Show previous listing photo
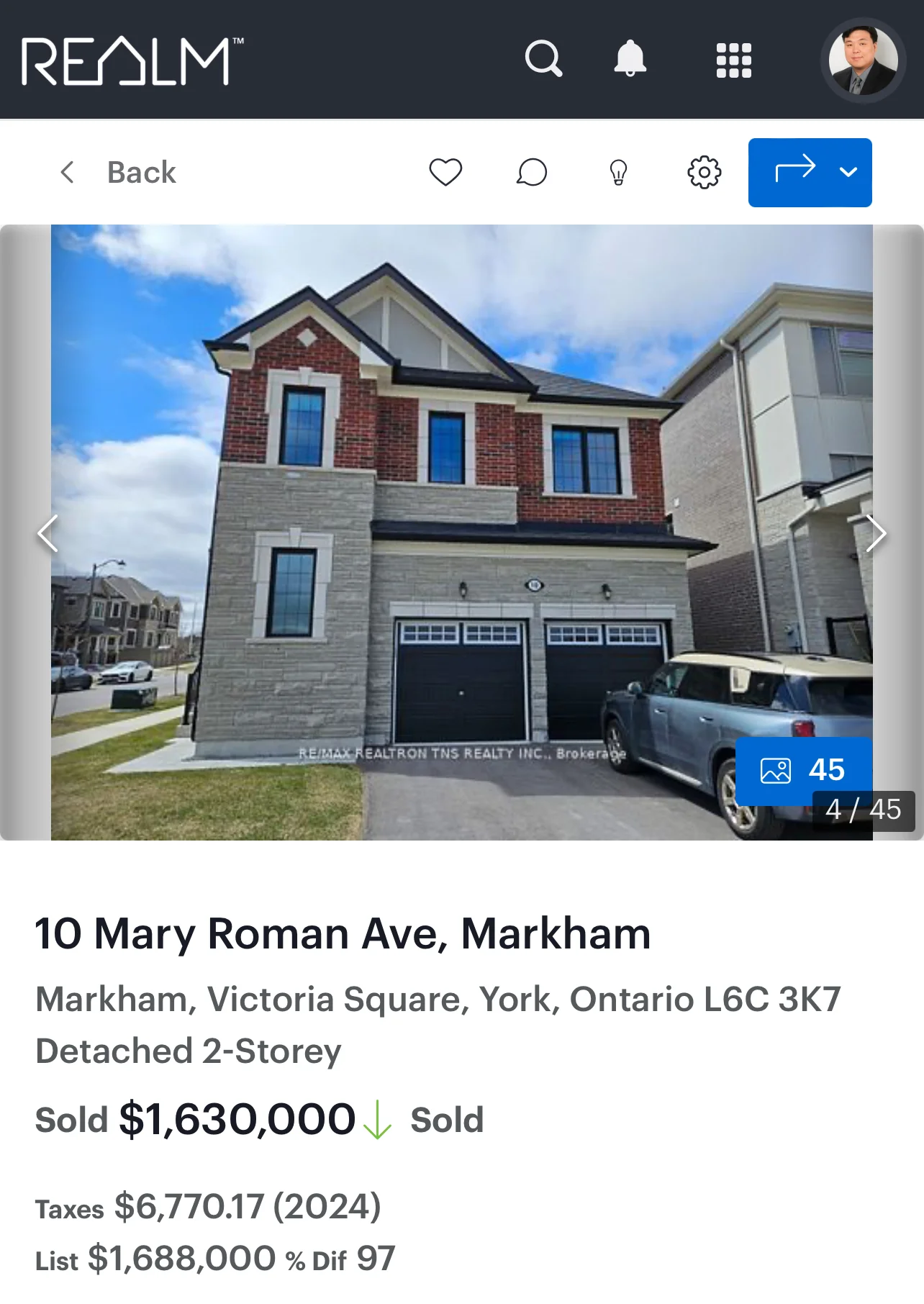 point(48,533)
